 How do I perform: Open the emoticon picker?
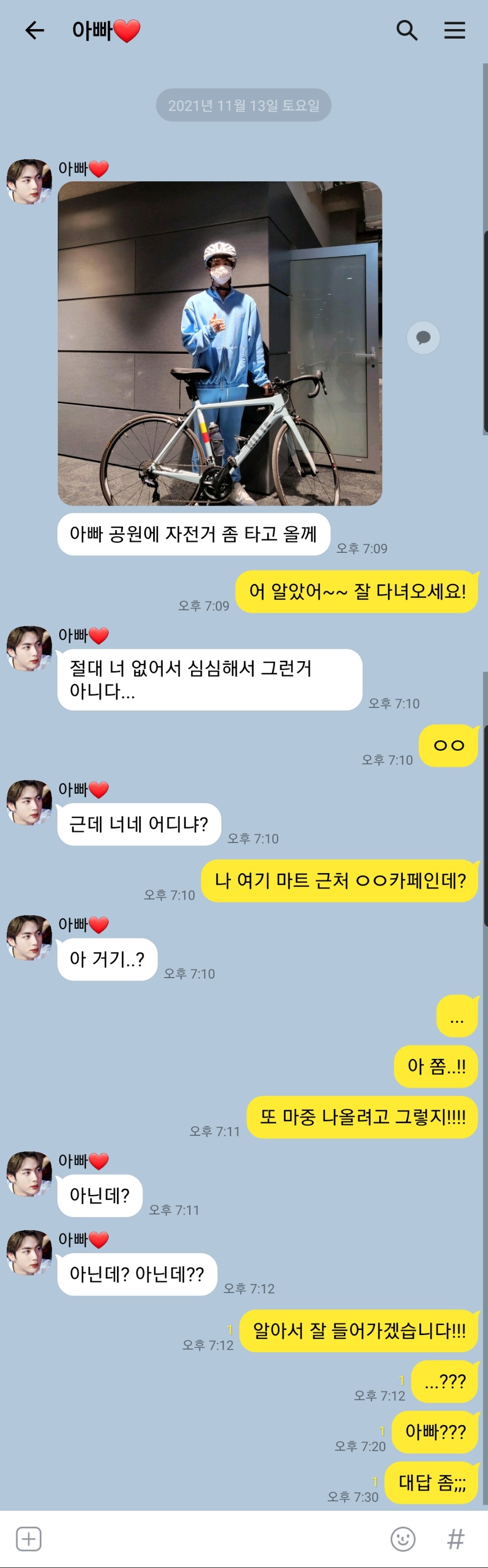[x=402, y=1538]
